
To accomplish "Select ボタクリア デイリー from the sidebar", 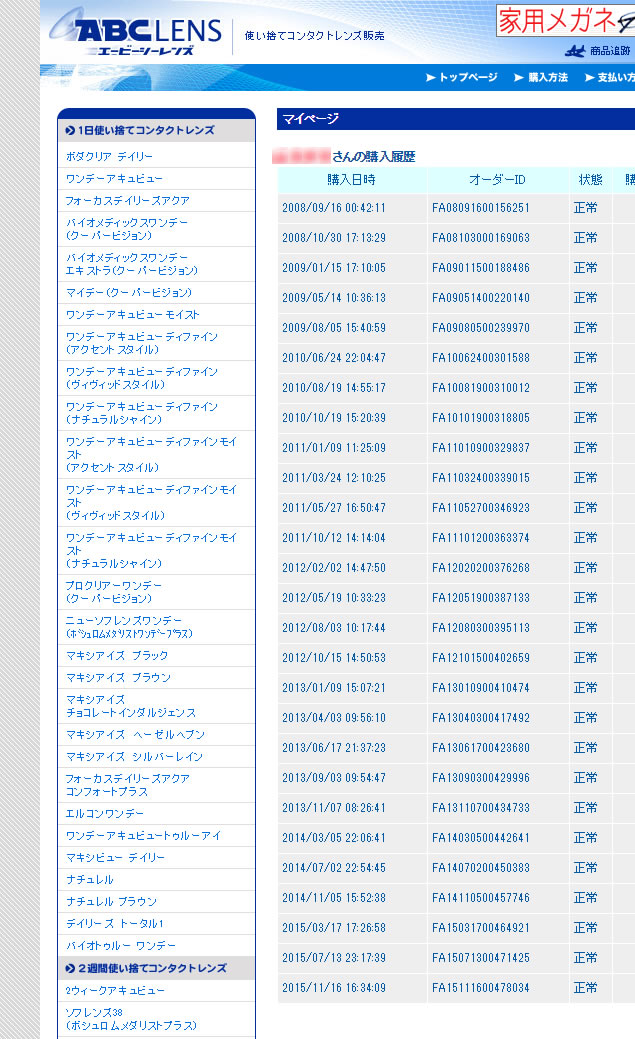I will 109,156.
